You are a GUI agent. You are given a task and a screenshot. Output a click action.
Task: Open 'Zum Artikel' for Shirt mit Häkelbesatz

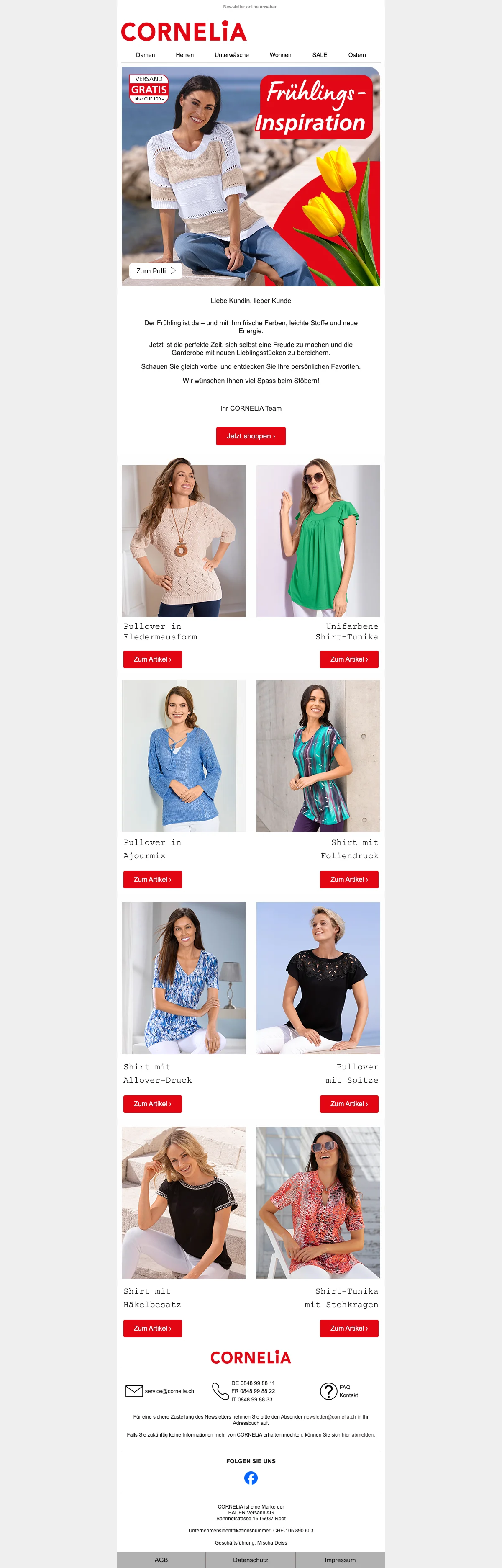point(152,1328)
